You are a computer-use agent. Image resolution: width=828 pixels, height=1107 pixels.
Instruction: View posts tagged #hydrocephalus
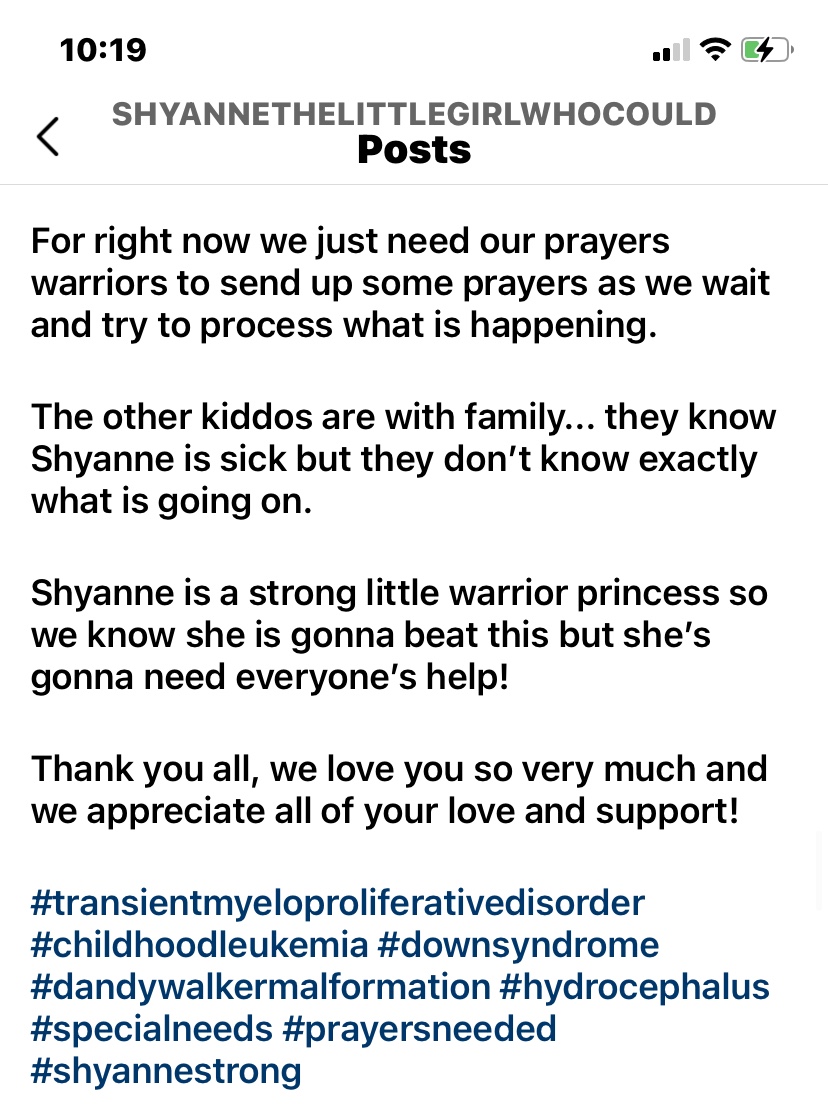pos(634,987)
